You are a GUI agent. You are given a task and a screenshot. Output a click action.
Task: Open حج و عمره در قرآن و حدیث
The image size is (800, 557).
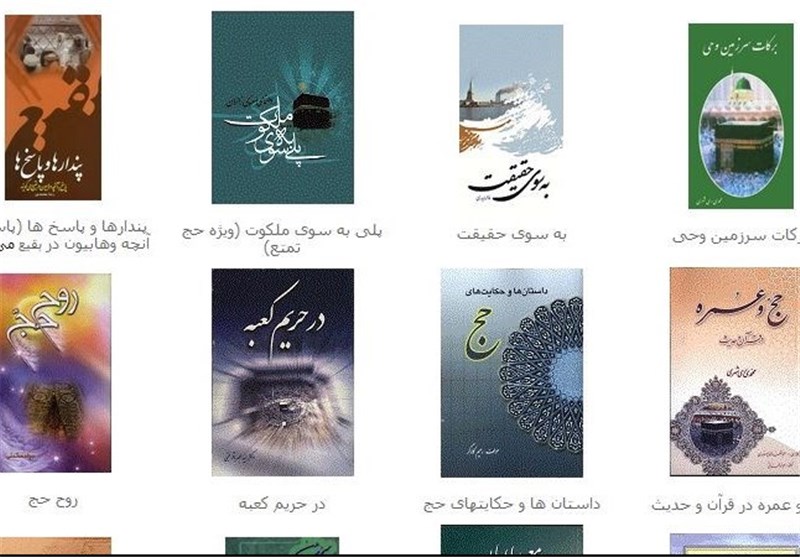coord(735,372)
